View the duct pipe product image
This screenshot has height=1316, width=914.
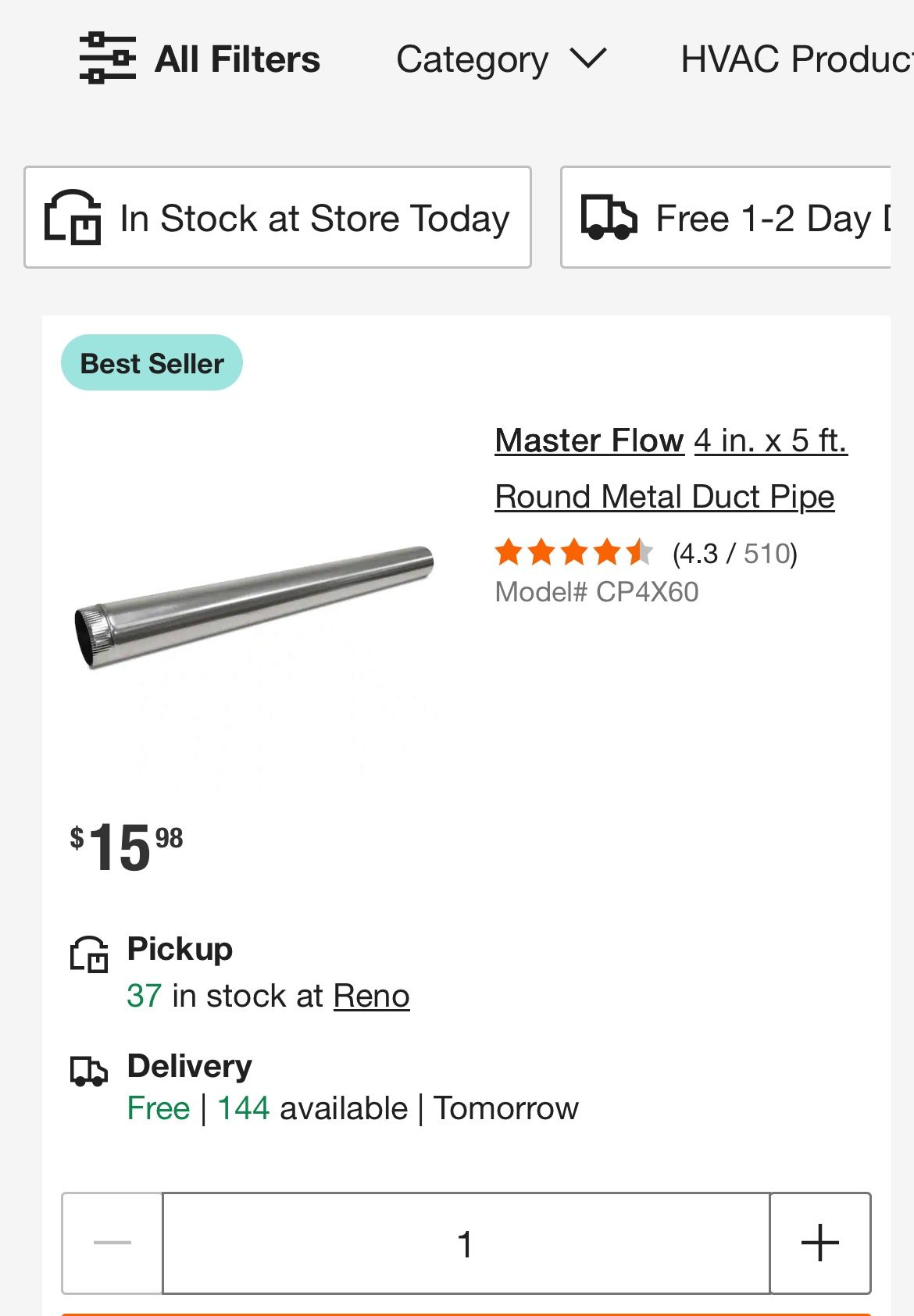click(x=254, y=608)
